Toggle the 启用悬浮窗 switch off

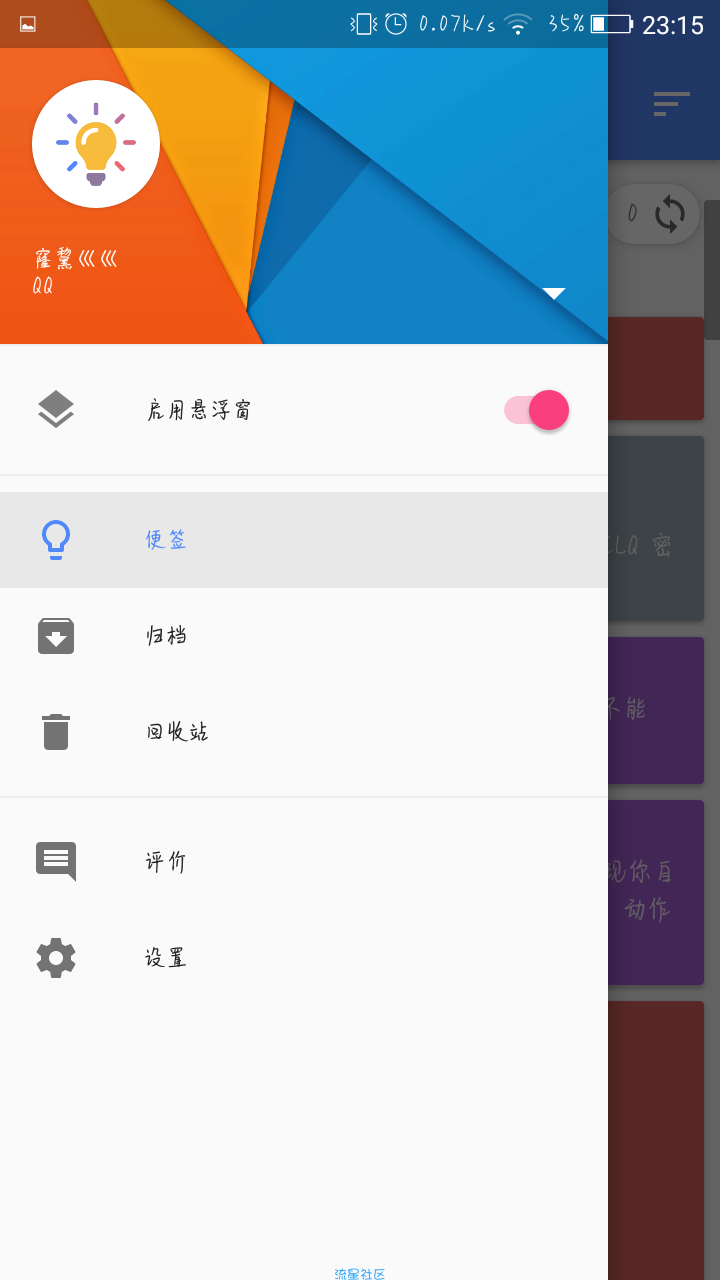[538, 410]
